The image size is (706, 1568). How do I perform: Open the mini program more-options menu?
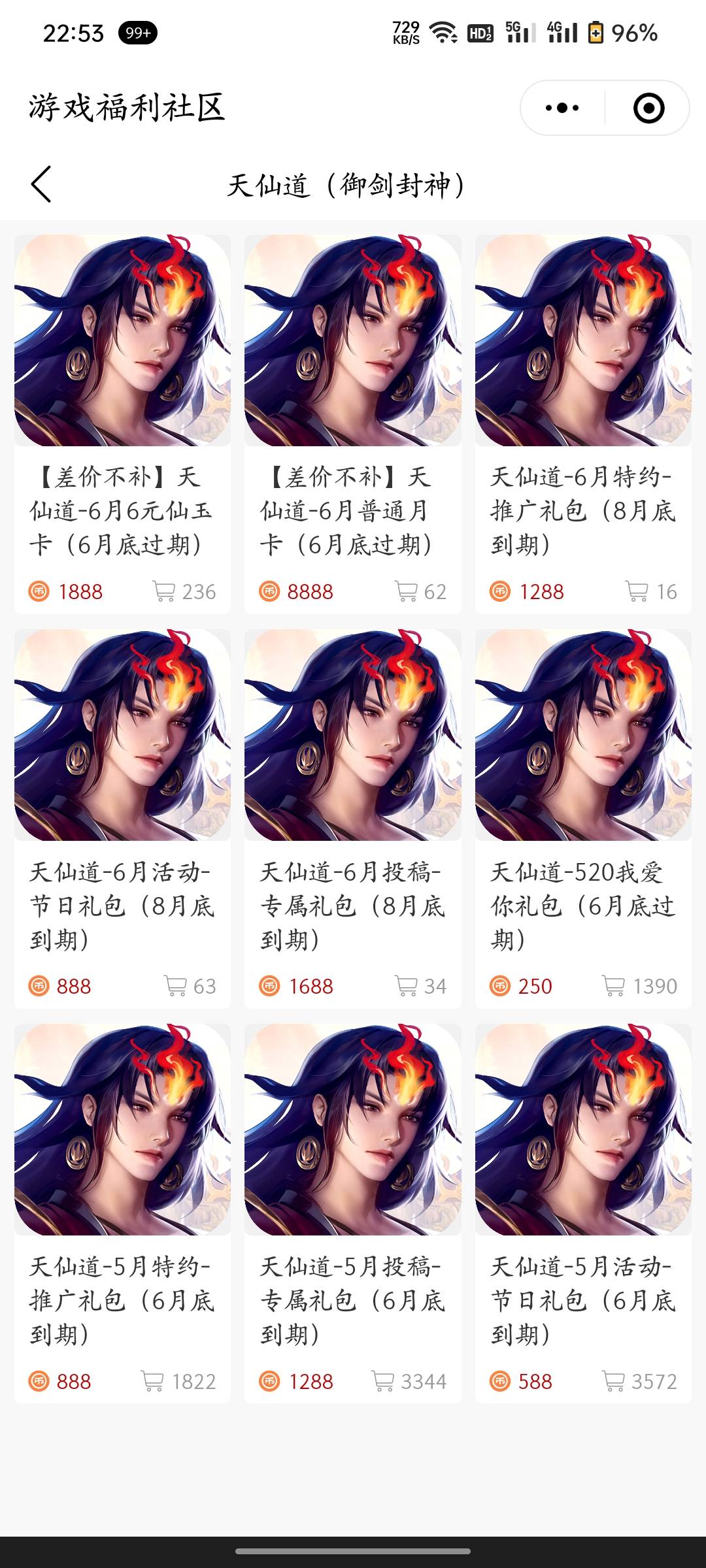pyautogui.click(x=562, y=108)
